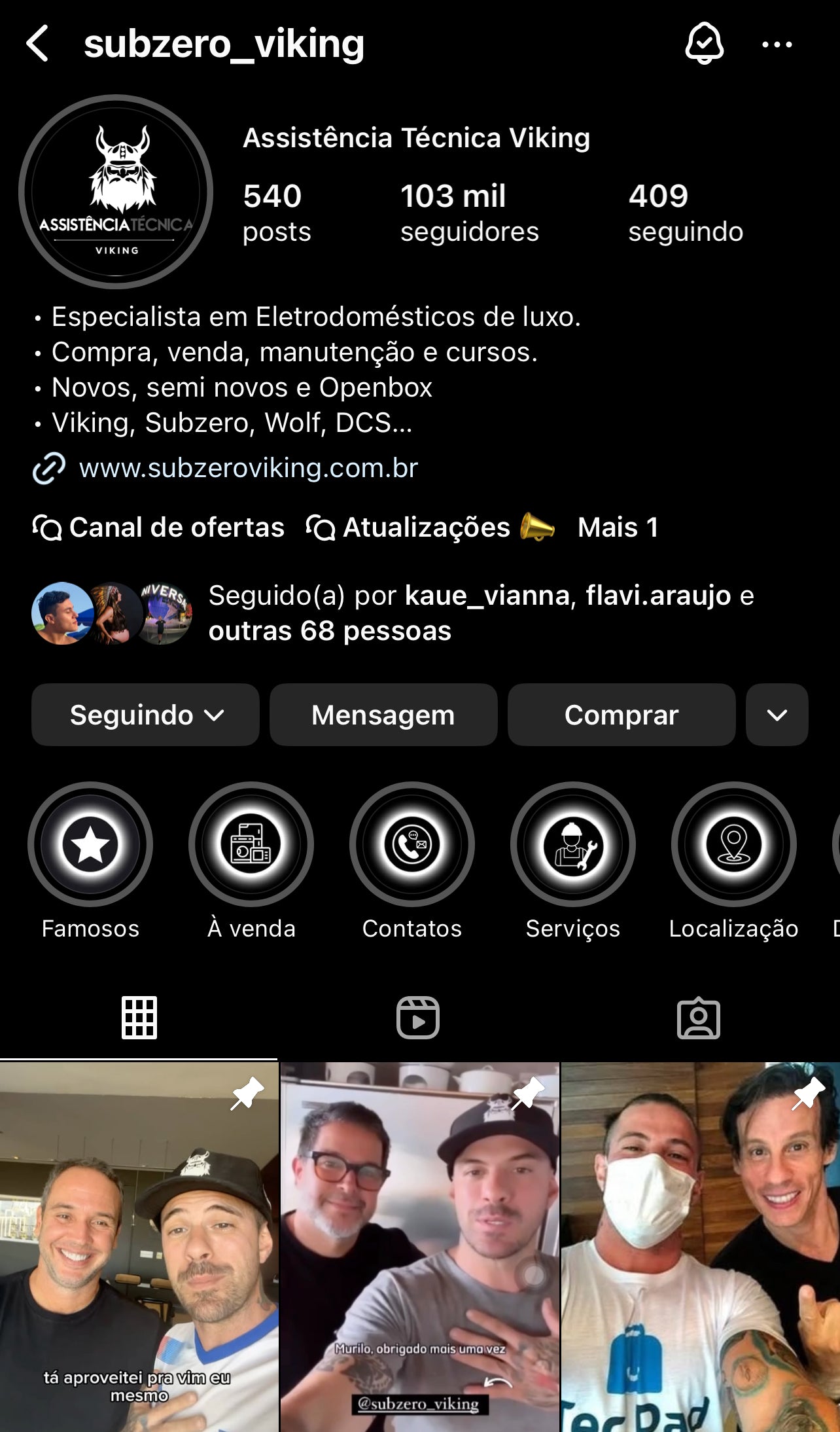Open the notification bell settings
The image size is (840, 1432).
point(704,44)
